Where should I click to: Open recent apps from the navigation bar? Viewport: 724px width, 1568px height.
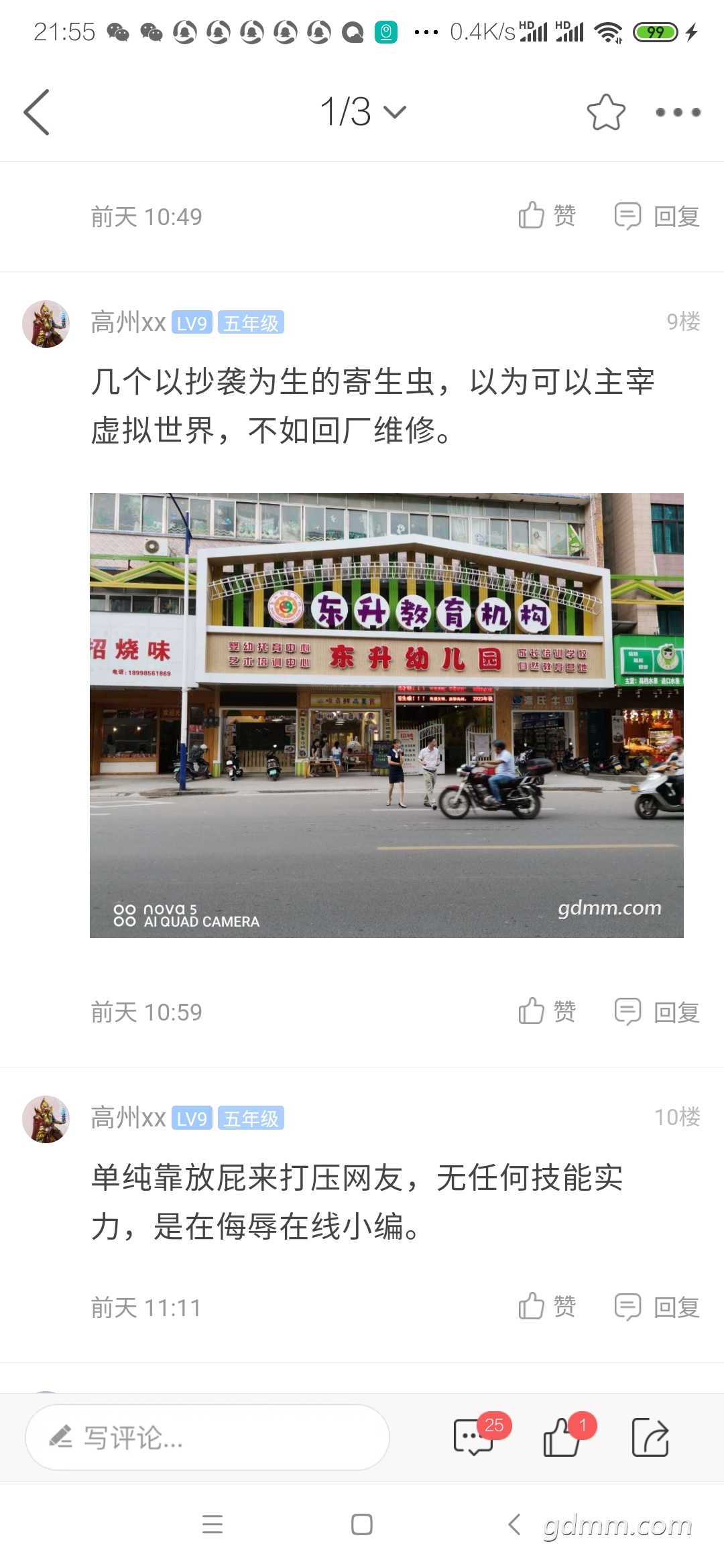pyautogui.click(x=213, y=1524)
